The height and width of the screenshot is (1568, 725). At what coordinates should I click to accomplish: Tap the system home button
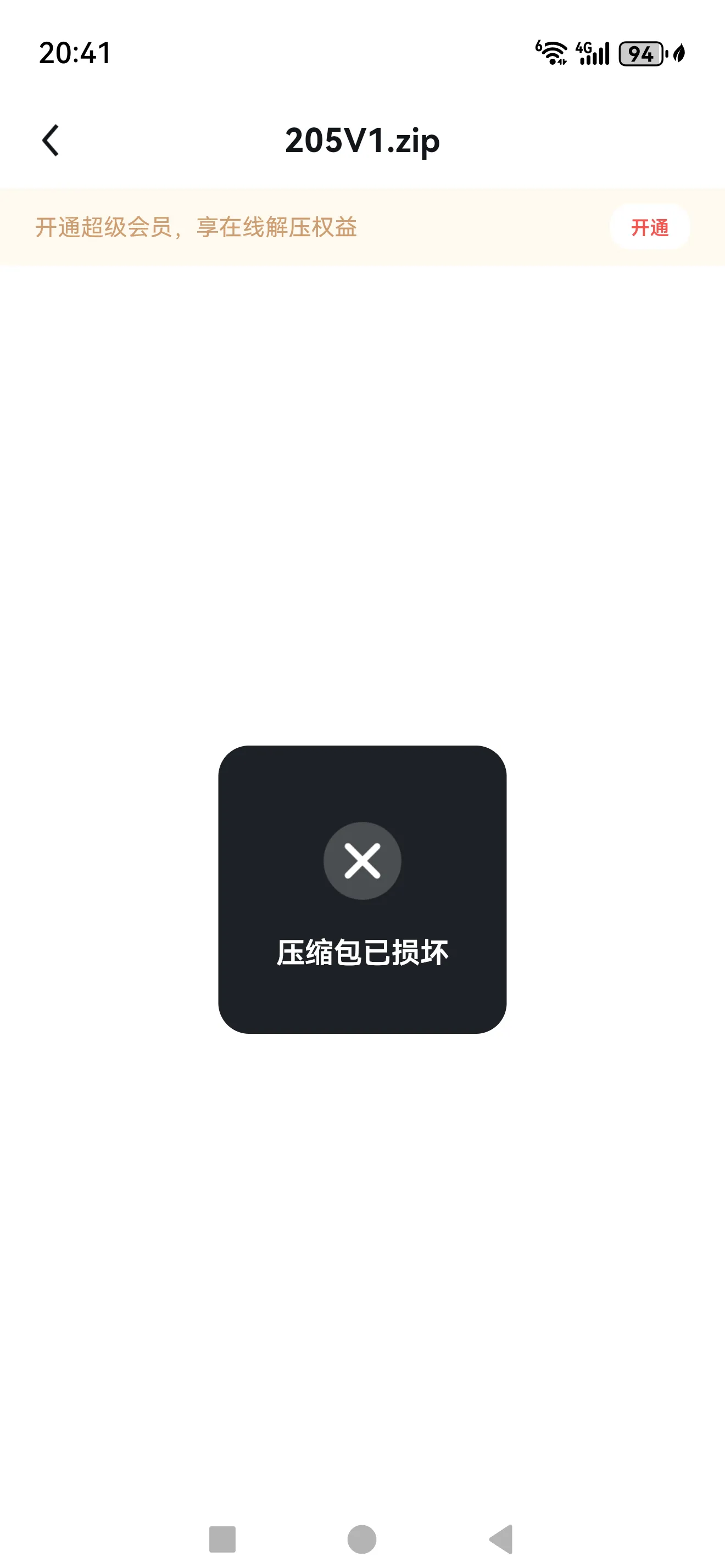click(361, 1539)
